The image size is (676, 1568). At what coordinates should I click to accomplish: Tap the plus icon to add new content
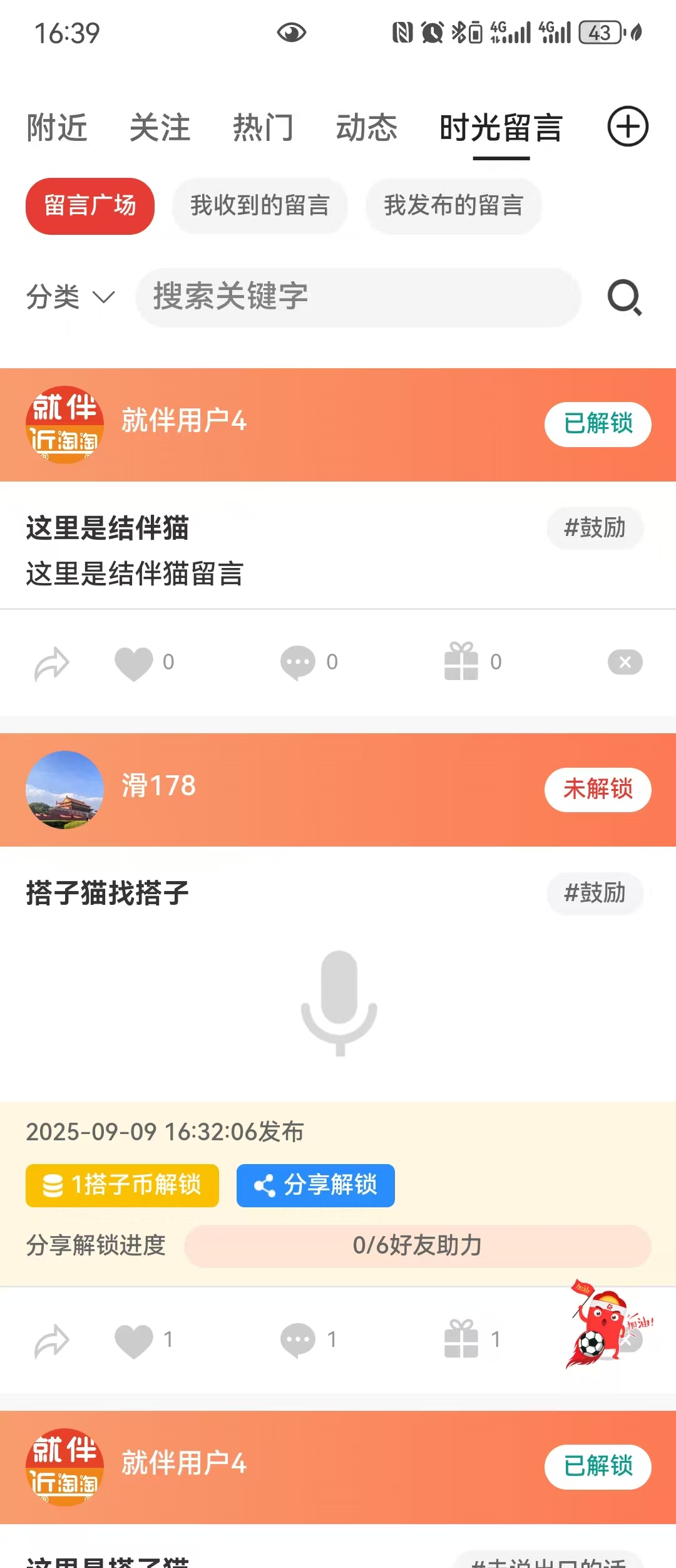click(628, 126)
